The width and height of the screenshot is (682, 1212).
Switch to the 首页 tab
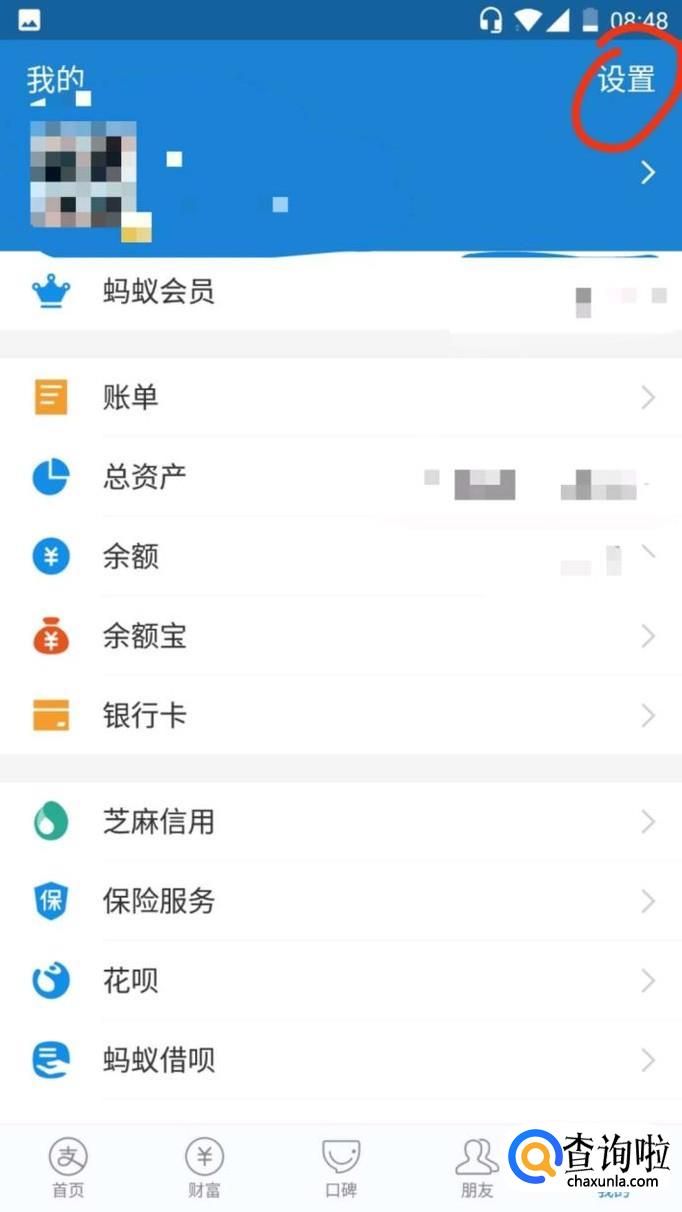pyautogui.click(x=68, y=1168)
